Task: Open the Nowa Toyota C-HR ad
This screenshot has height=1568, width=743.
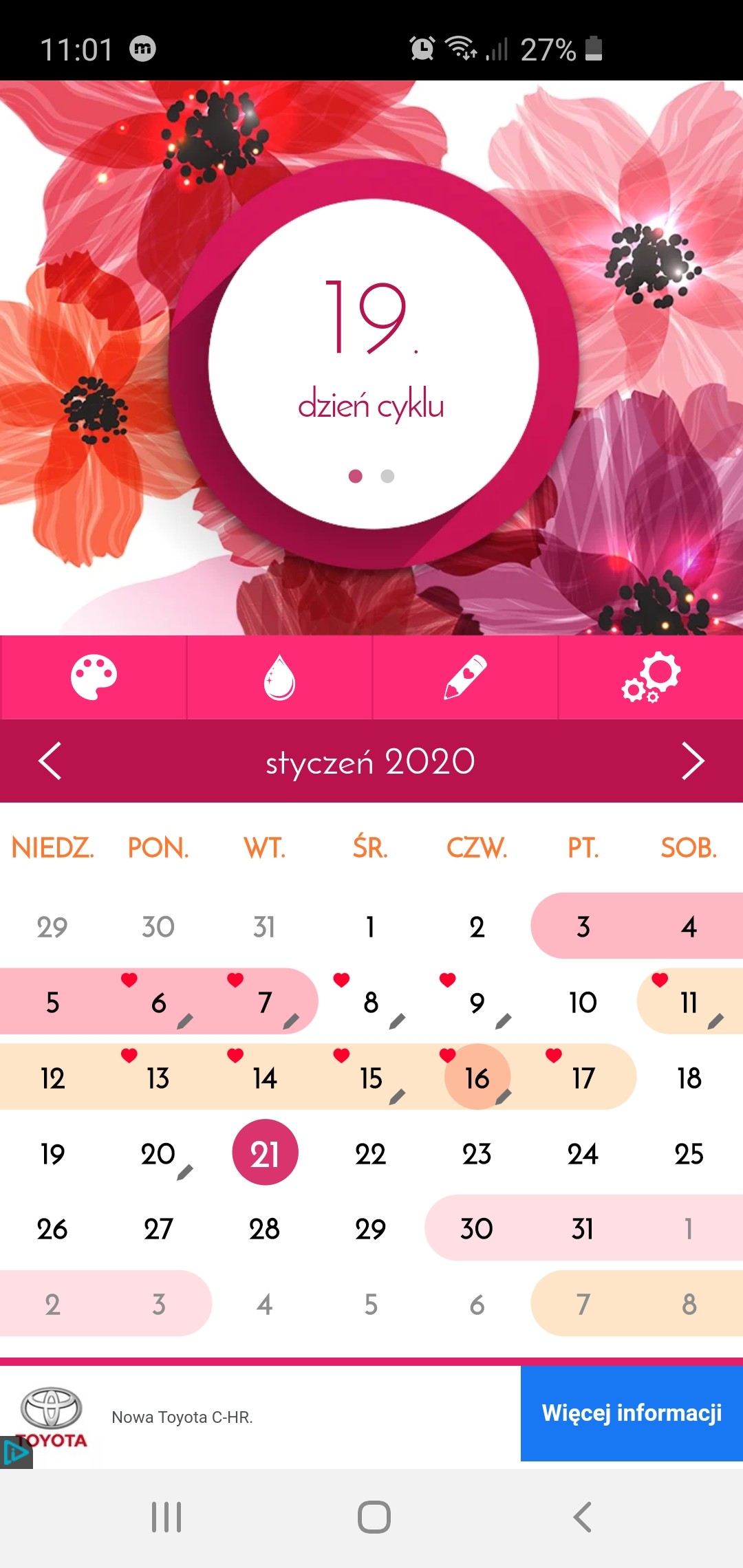Action: point(182,1417)
